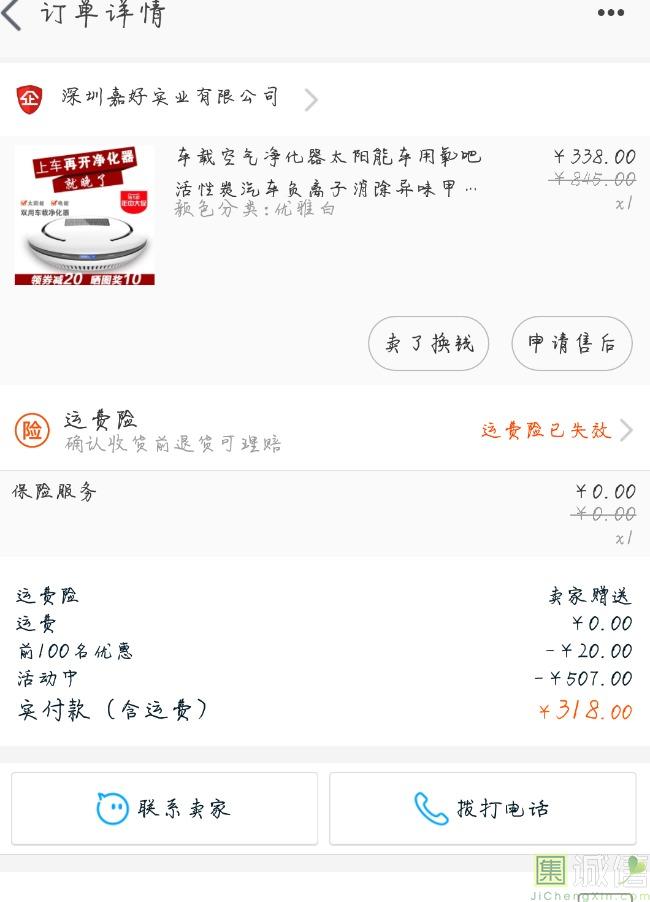Tap 申请售后 to request after-sales service
Image resolution: width=650 pixels, height=902 pixels.
[x=571, y=344]
